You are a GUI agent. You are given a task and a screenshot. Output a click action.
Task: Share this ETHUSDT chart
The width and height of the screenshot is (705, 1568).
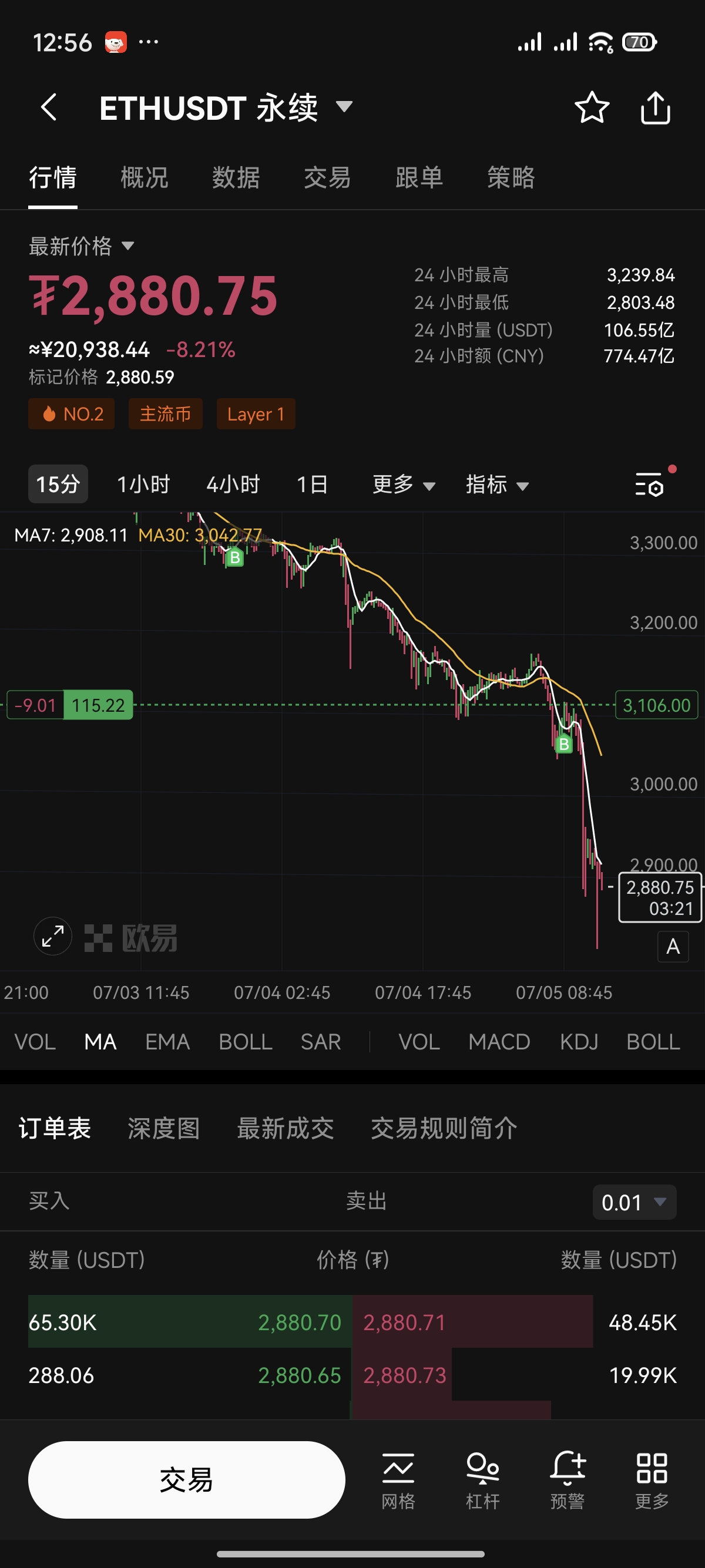655,107
